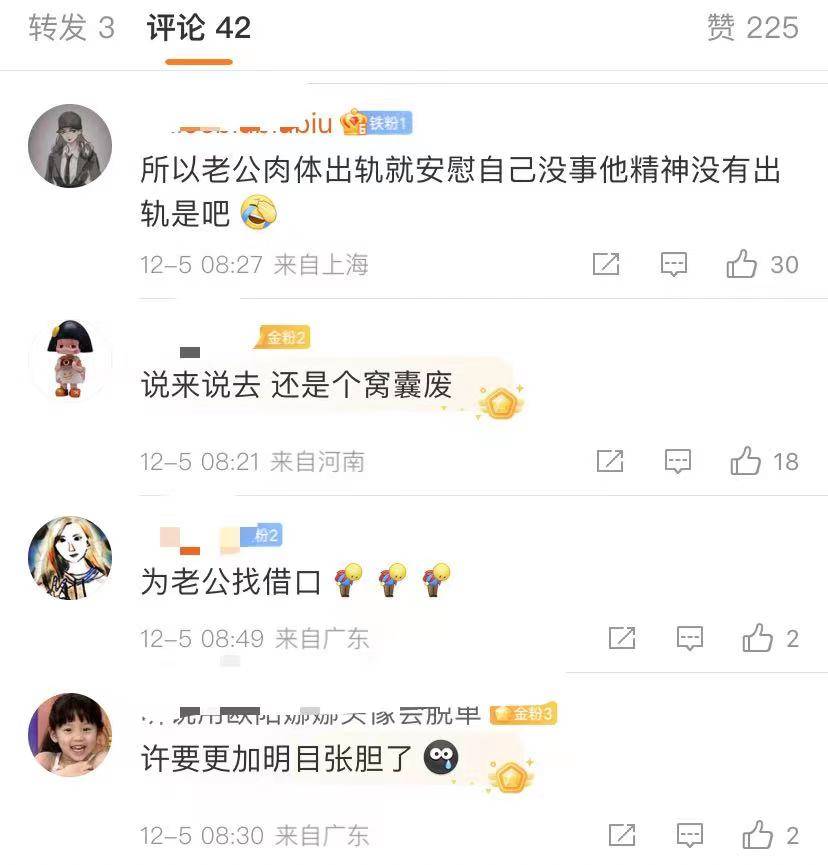
Task: Select the 评论 42 tab
Action: 198,28
